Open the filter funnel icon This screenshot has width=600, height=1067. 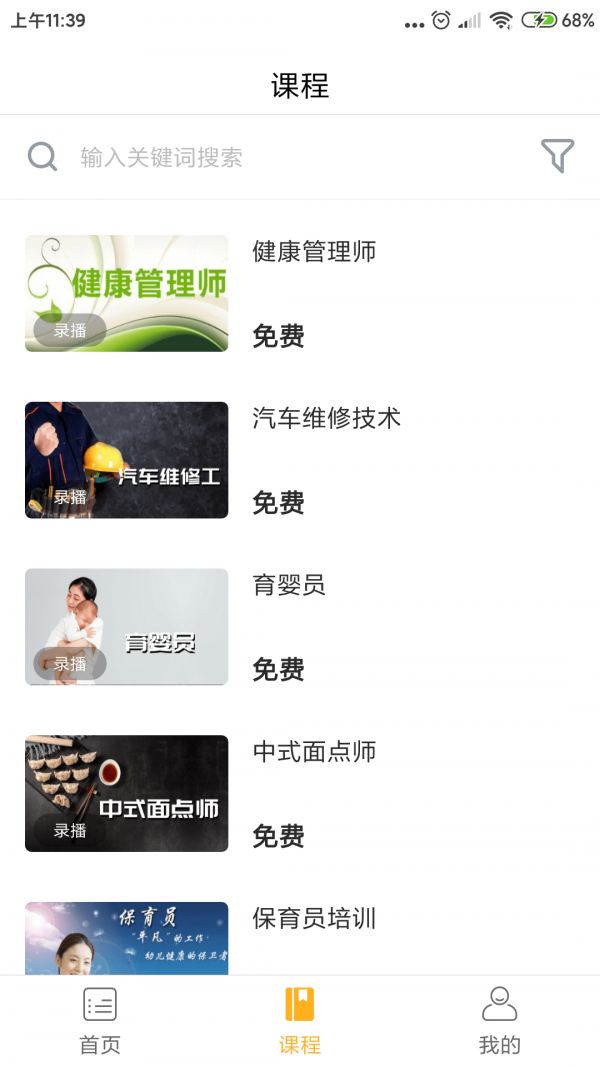click(557, 156)
